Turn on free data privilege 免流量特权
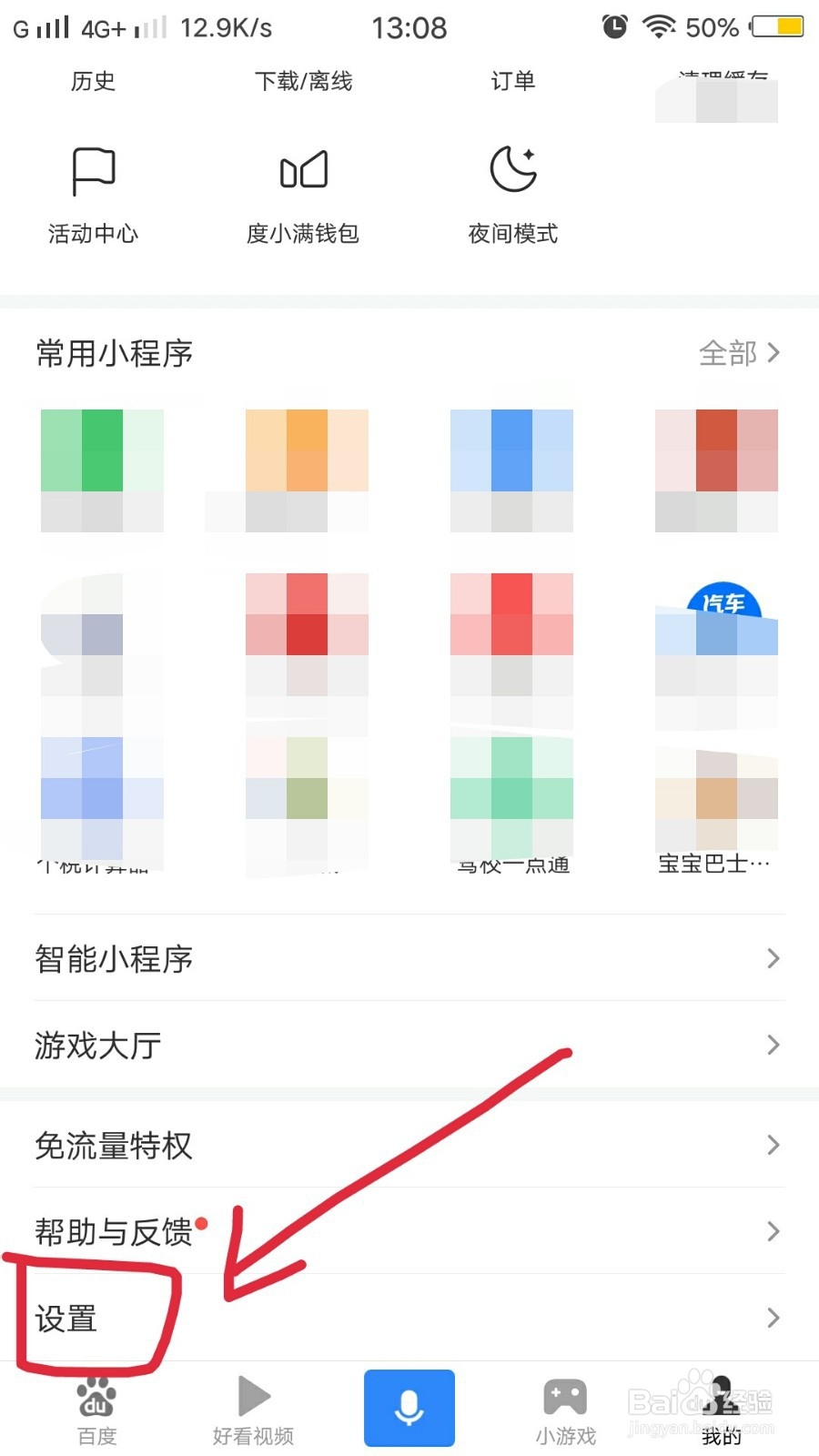The height and width of the screenshot is (1456, 819). click(409, 1145)
